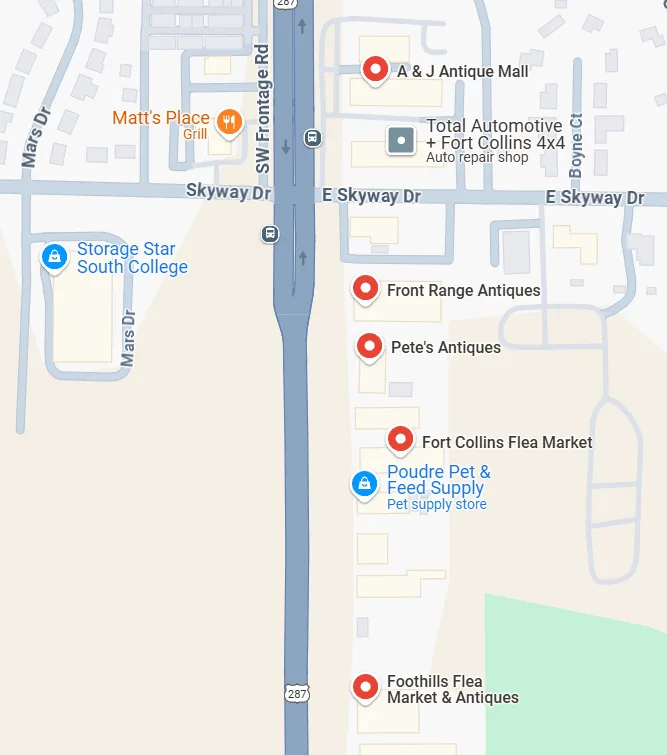Open the Pete's Antiques pin
The image size is (667, 755).
[369, 348]
